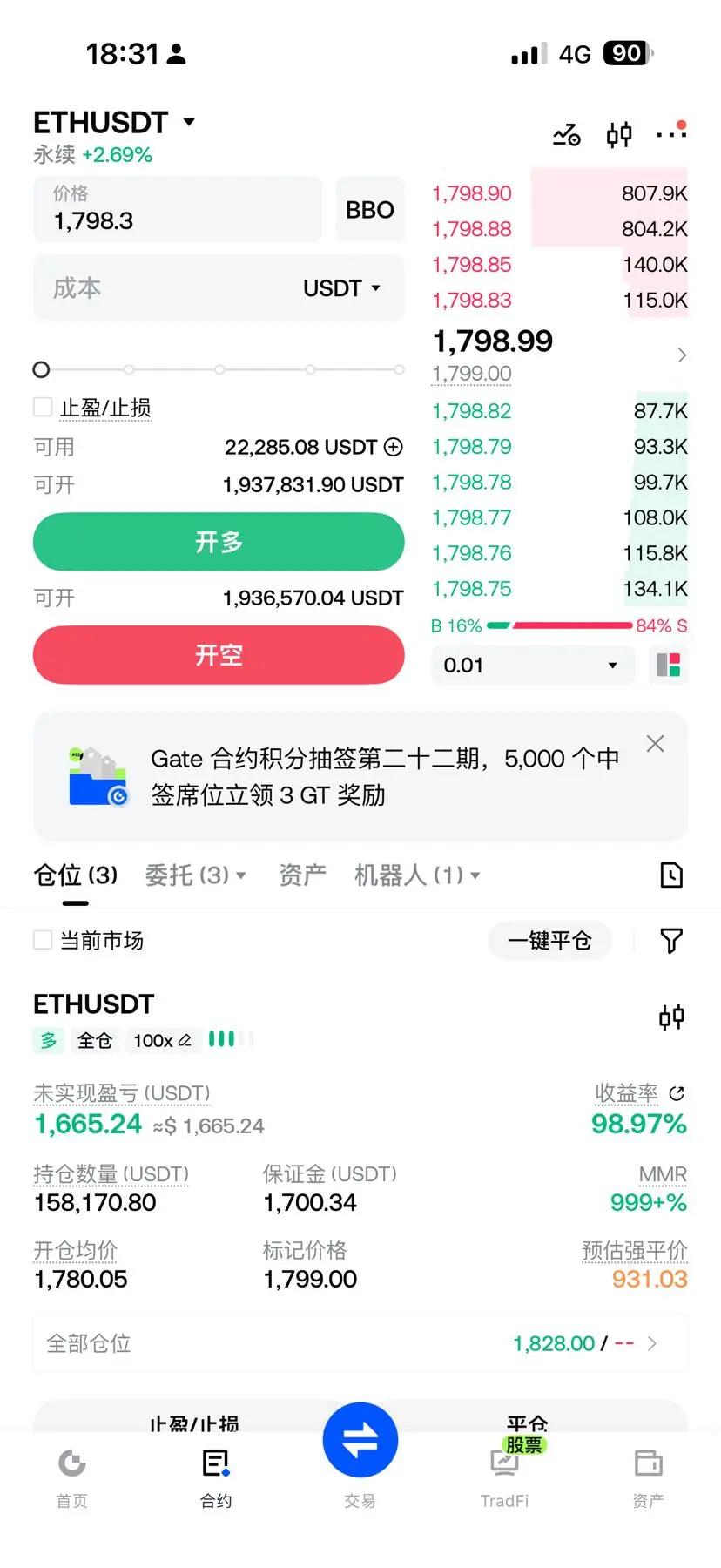This screenshot has width=721, height=1568.
Task: Open the ETHUSDT trading pair selector
Action: 114,123
